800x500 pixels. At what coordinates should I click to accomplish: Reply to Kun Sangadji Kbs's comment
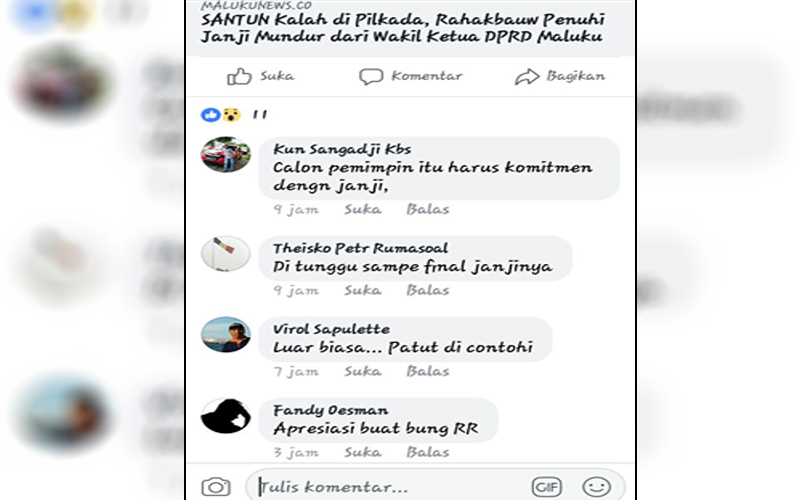(x=427, y=209)
